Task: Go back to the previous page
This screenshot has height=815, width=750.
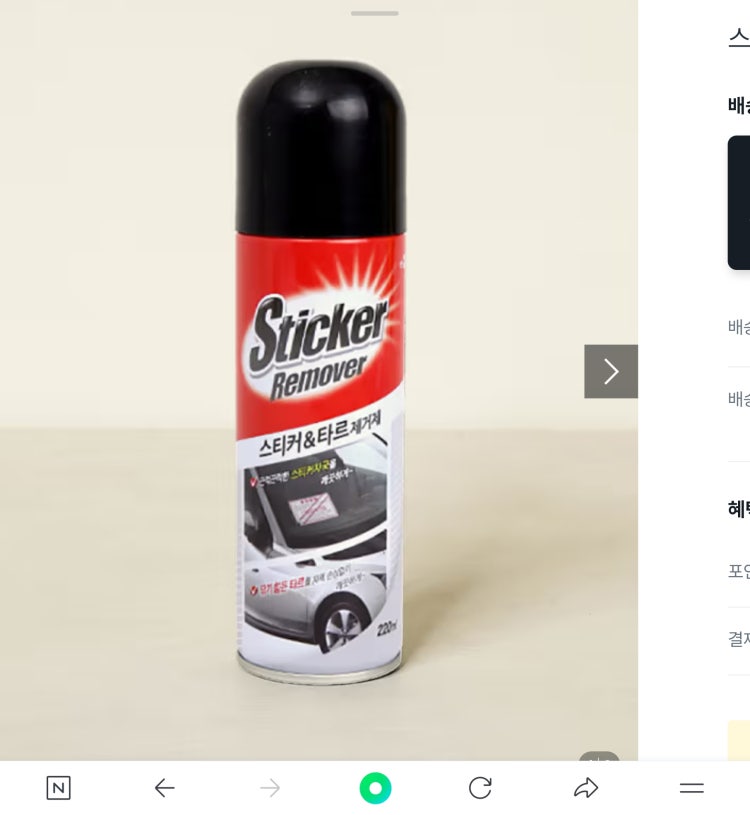Action: pos(165,788)
